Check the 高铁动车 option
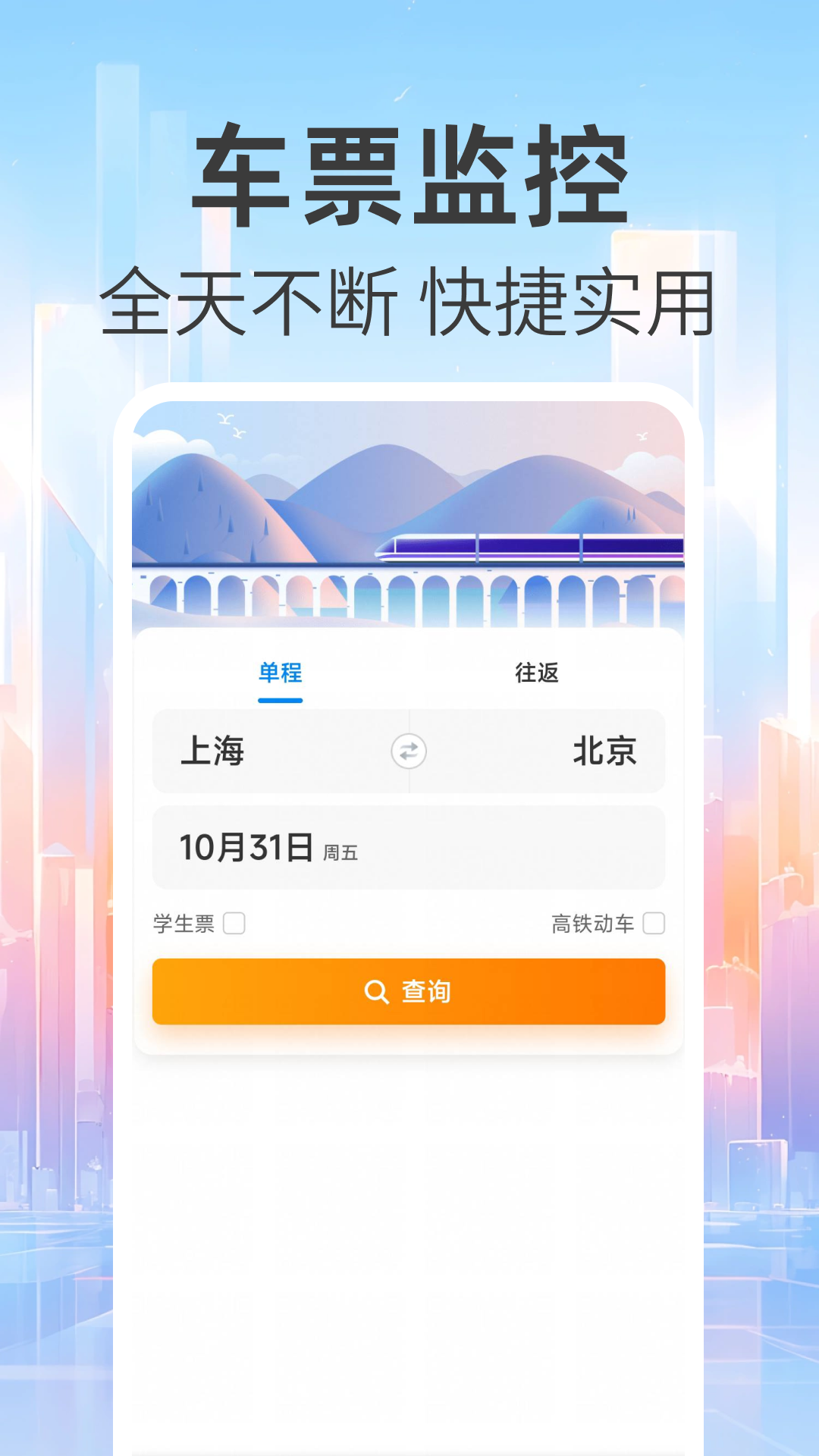Image resolution: width=819 pixels, height=1456 pixels. tap(654, 923)
